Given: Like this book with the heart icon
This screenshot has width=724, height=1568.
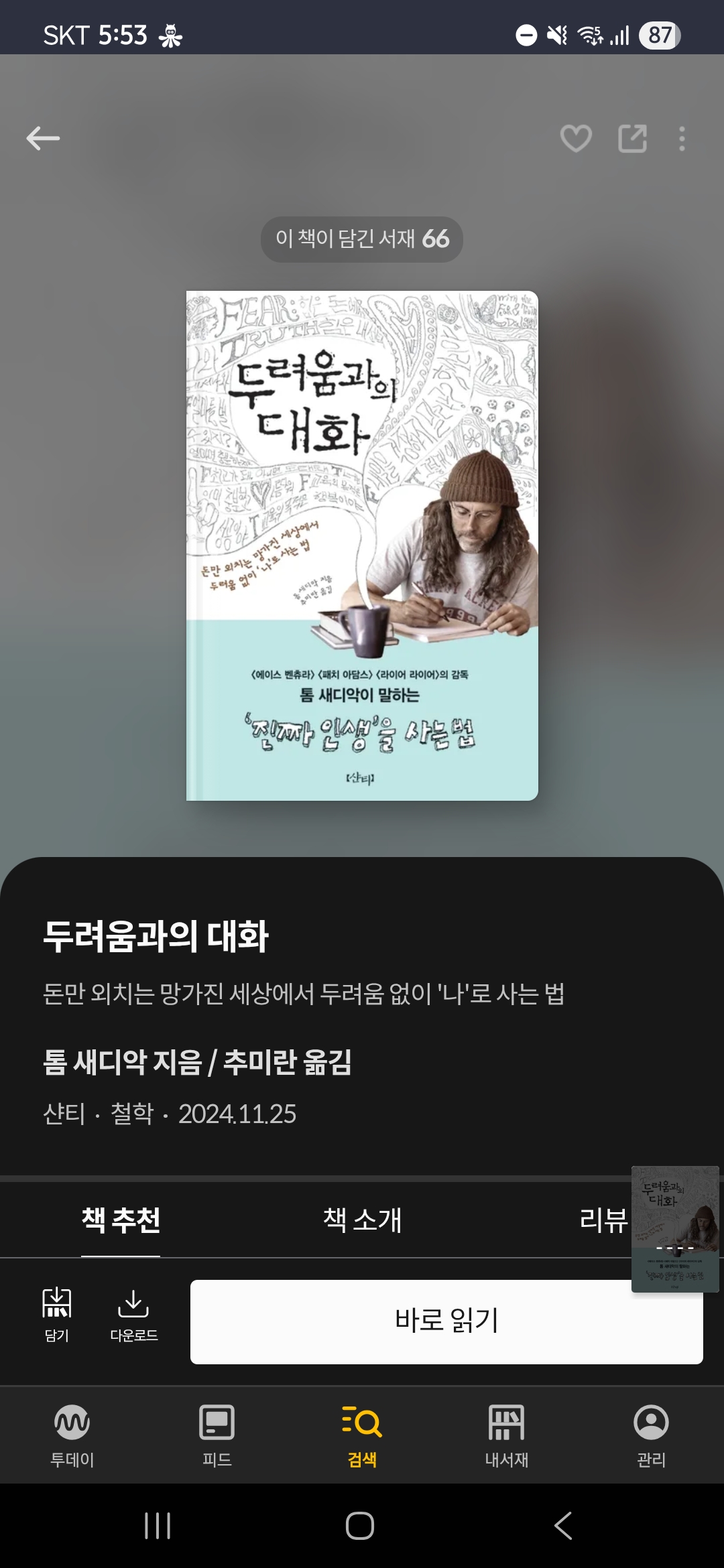Looking at the screenshot, I should 576,139.
